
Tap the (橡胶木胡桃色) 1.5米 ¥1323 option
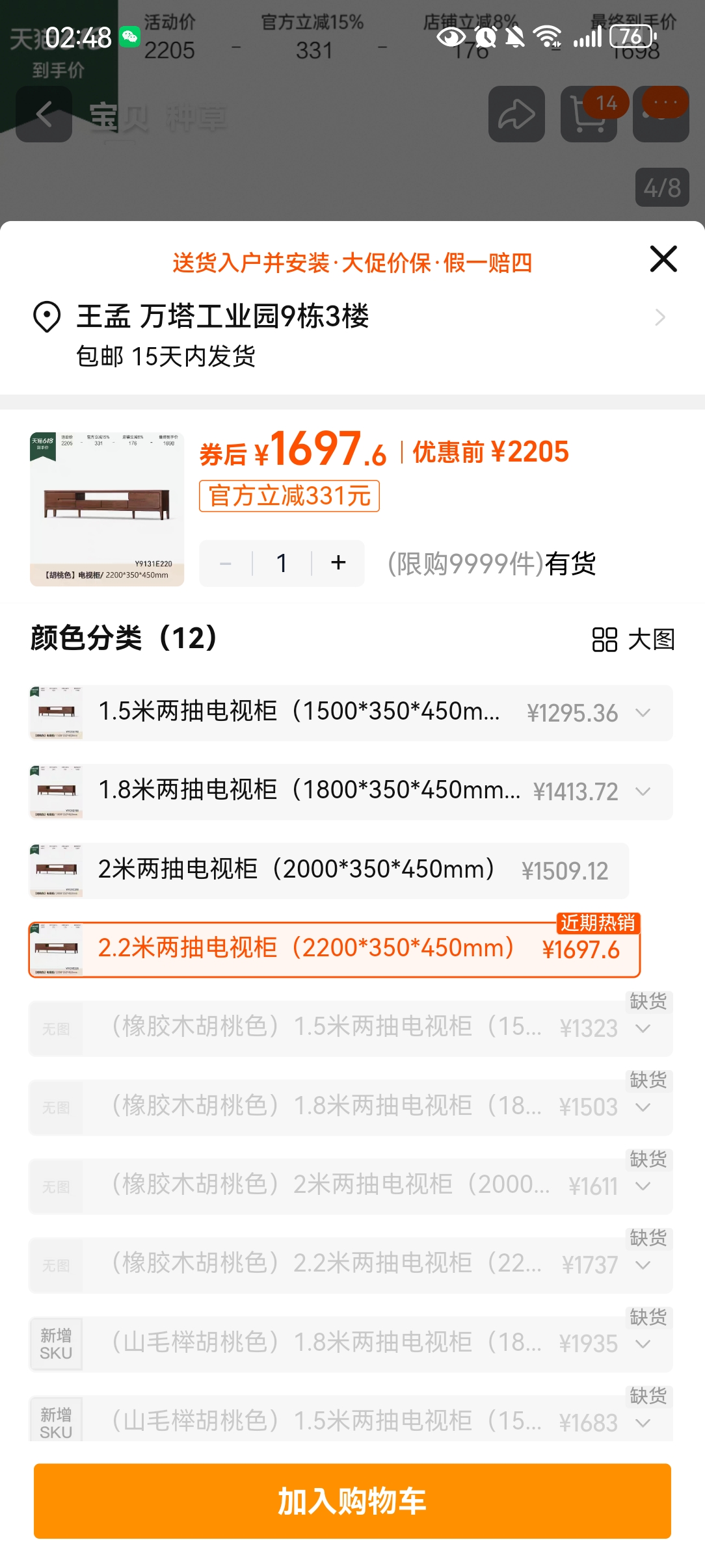[x=325, y=1028]
